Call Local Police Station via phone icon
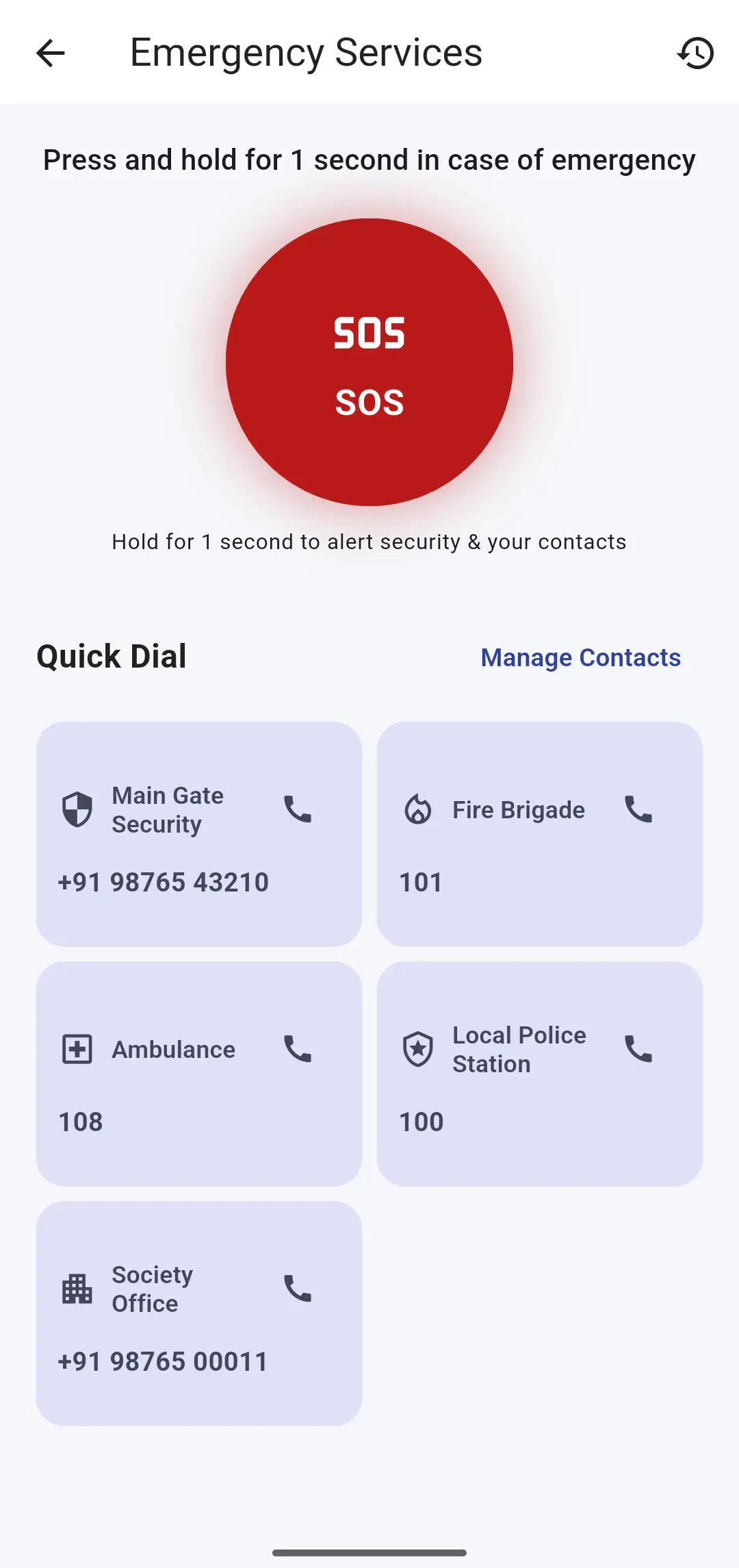739x1568 pixels. tap(638, 1049)
